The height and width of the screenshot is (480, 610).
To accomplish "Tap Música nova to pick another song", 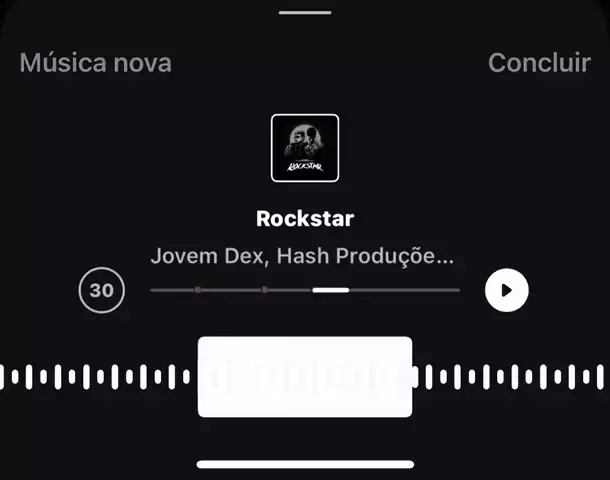I will tap(96, 63).
